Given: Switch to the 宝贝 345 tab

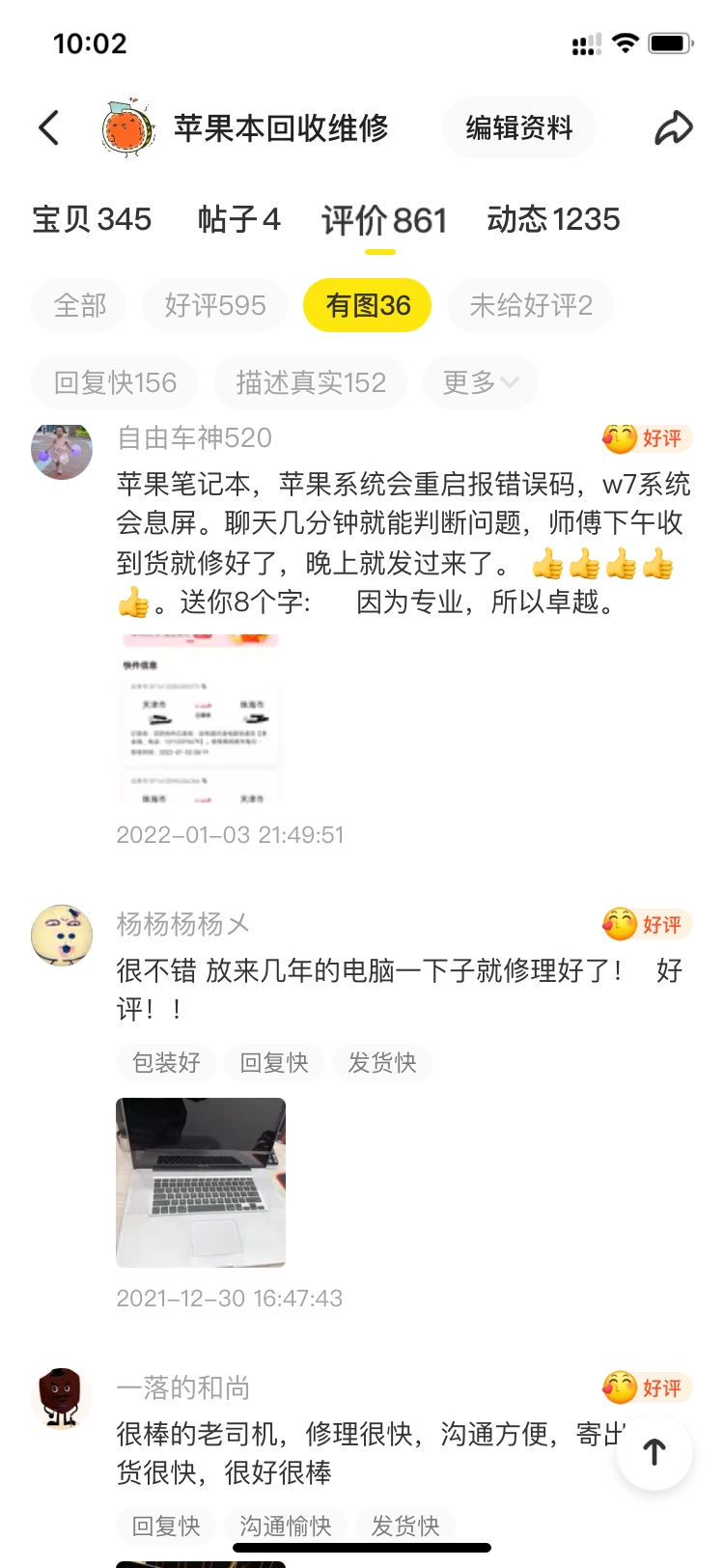Looking at the screenshot, I should pos(92,220).
